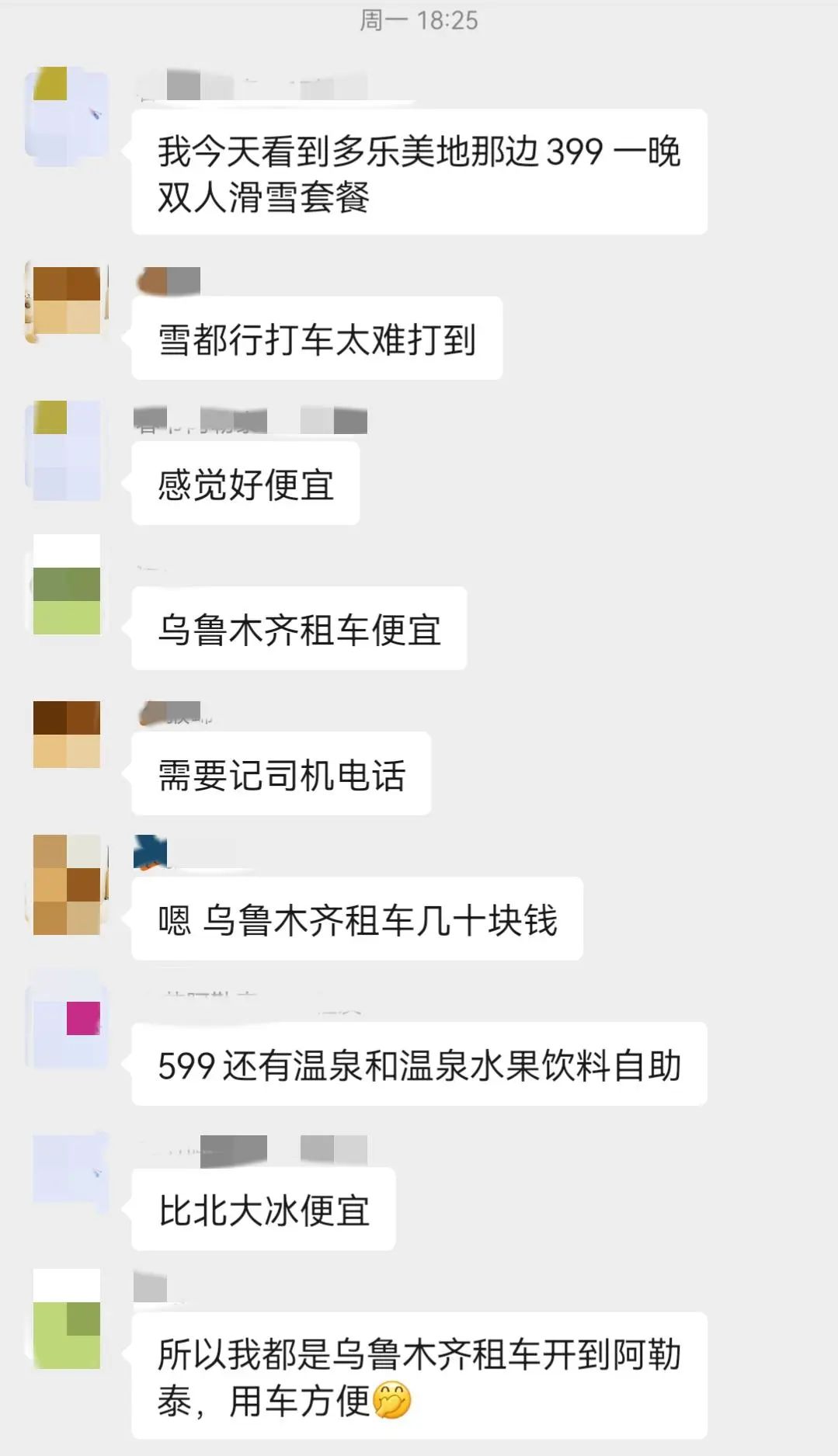838x1456 pixels.
Task: Open avatar next to 乌鲁木齐租车便宜
Action: (67, 585)
